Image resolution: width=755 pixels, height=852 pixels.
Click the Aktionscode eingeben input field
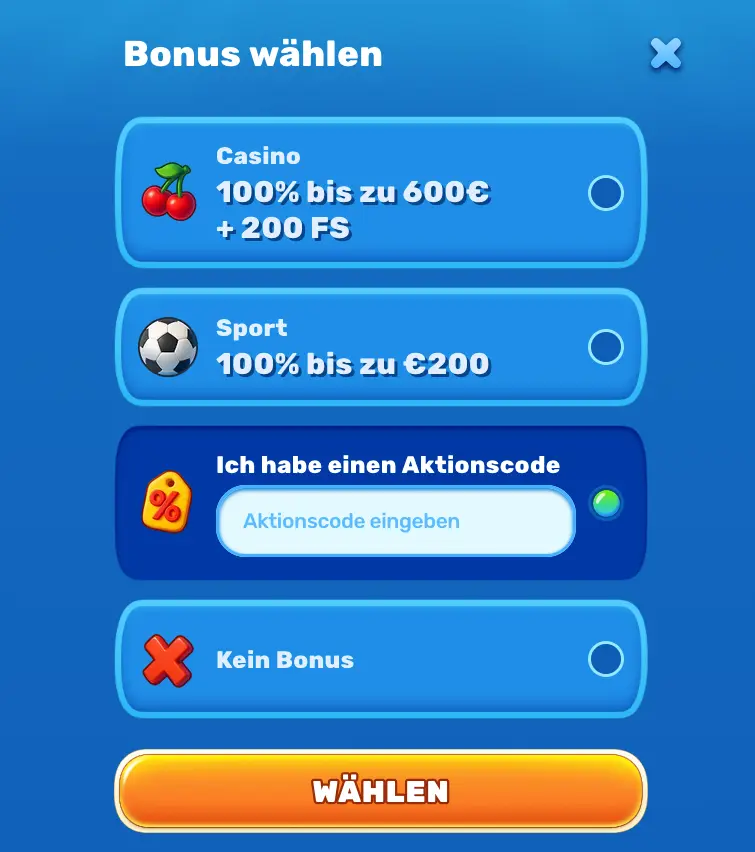[396, 521]
